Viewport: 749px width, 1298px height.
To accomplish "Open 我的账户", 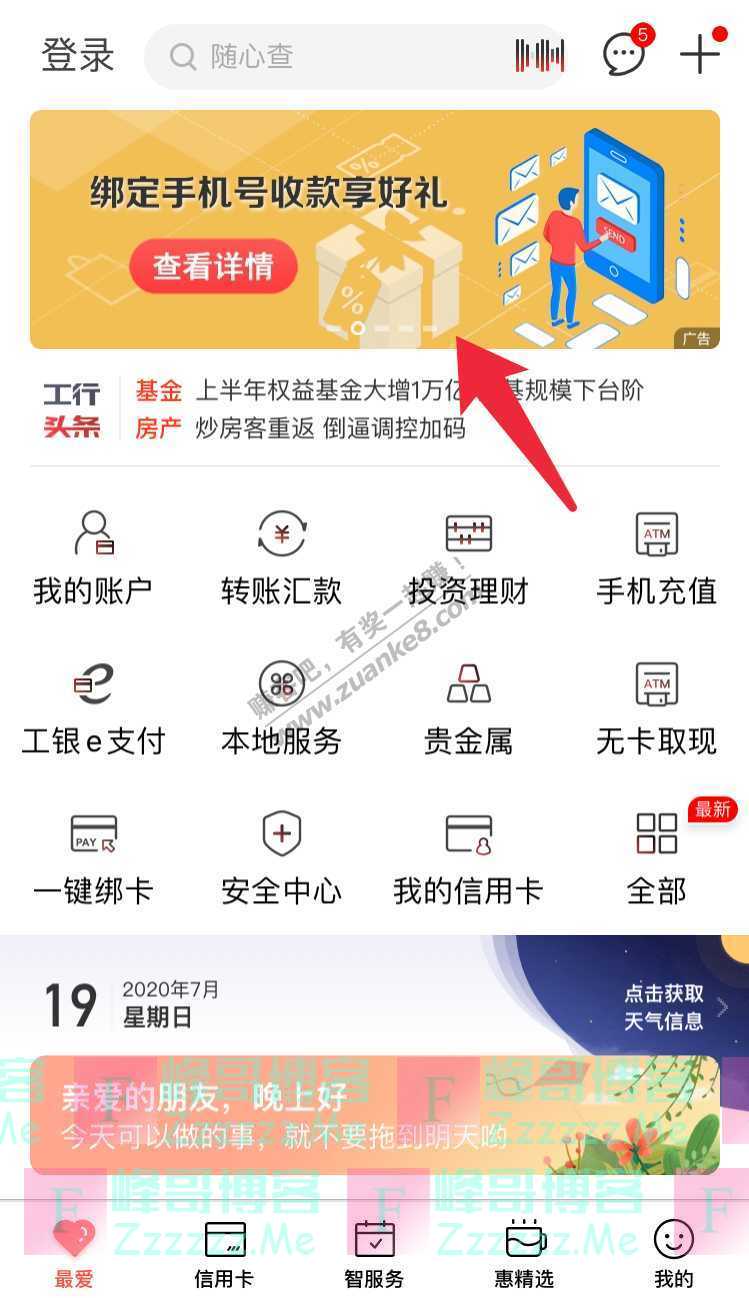I will tap(93, 558).
